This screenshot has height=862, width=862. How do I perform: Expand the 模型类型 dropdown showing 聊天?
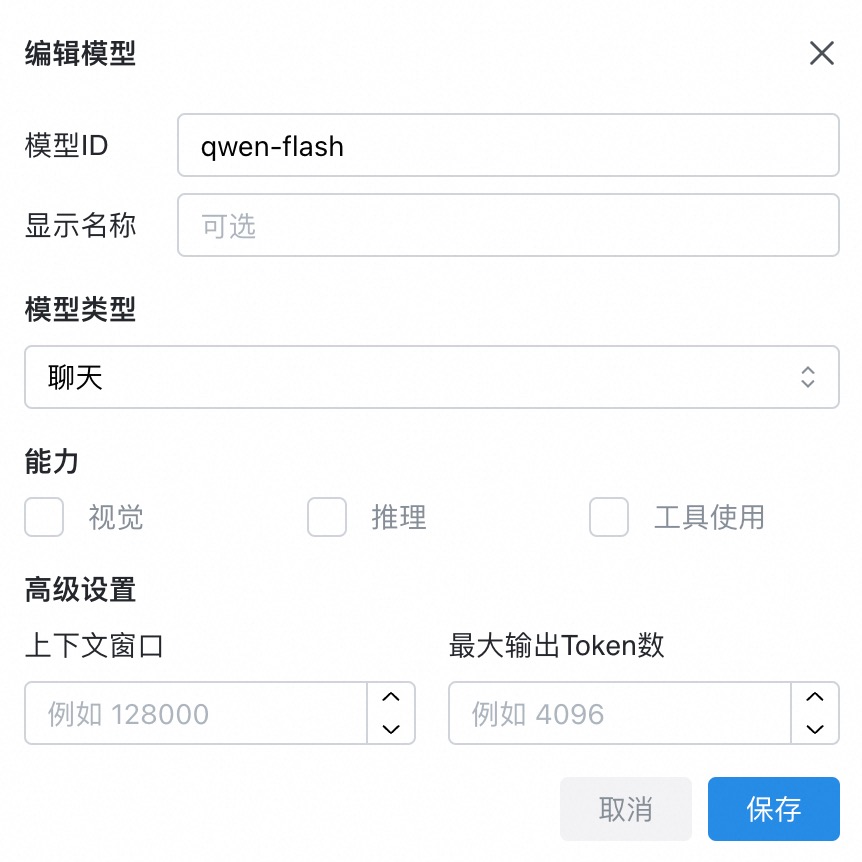(x=431, y=377)
